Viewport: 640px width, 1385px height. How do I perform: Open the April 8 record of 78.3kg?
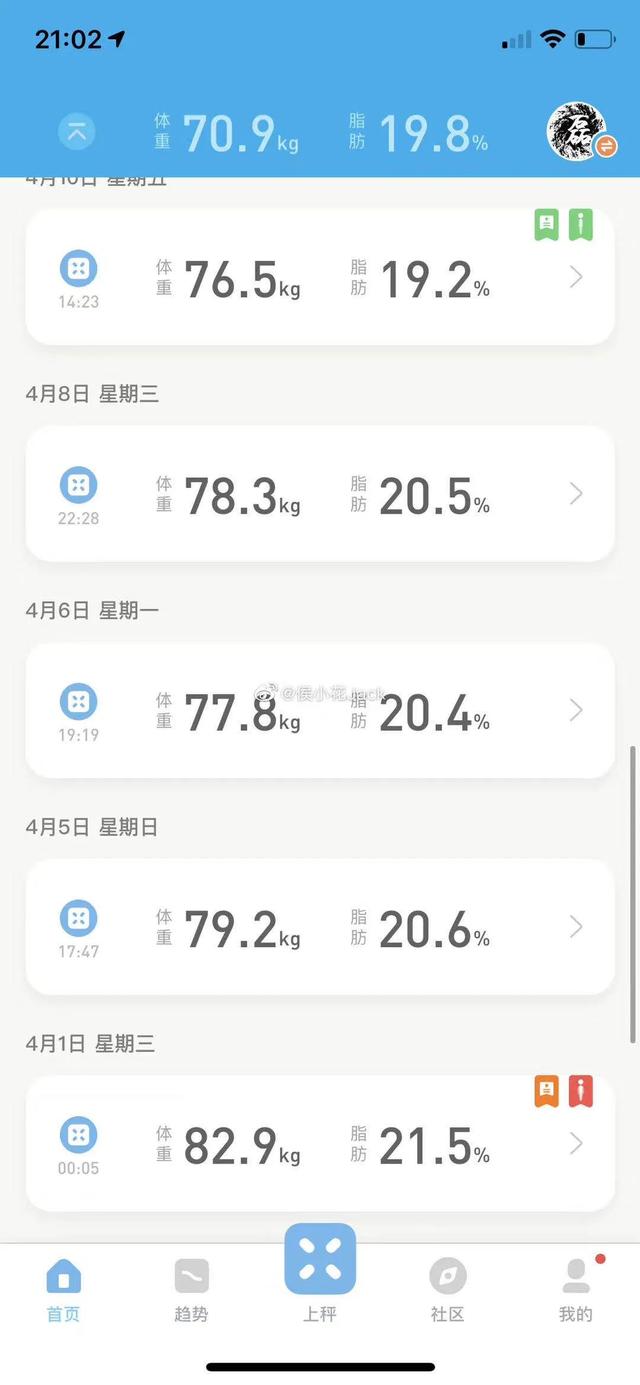[320, 493]
